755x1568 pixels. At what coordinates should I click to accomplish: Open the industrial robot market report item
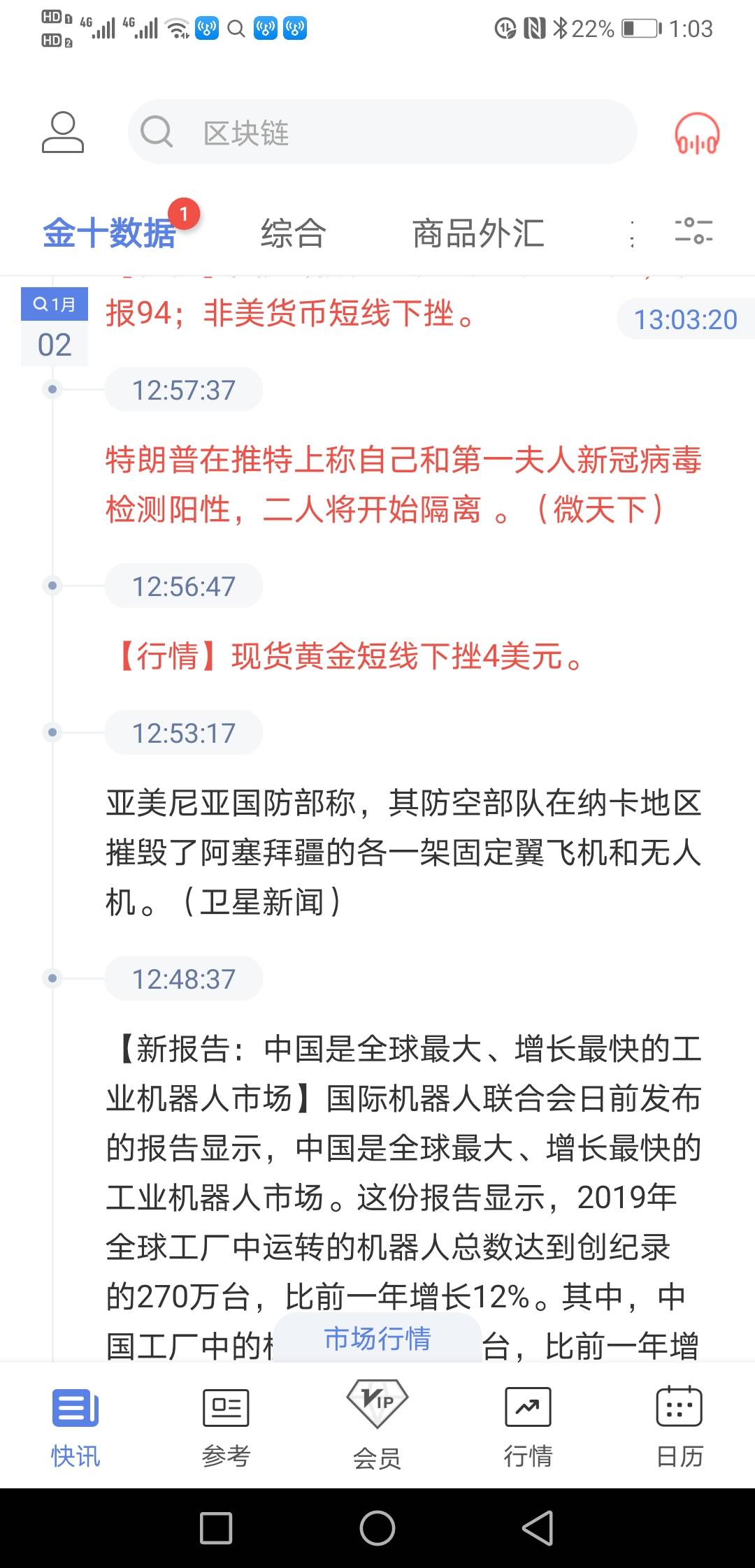point(403,1196)
